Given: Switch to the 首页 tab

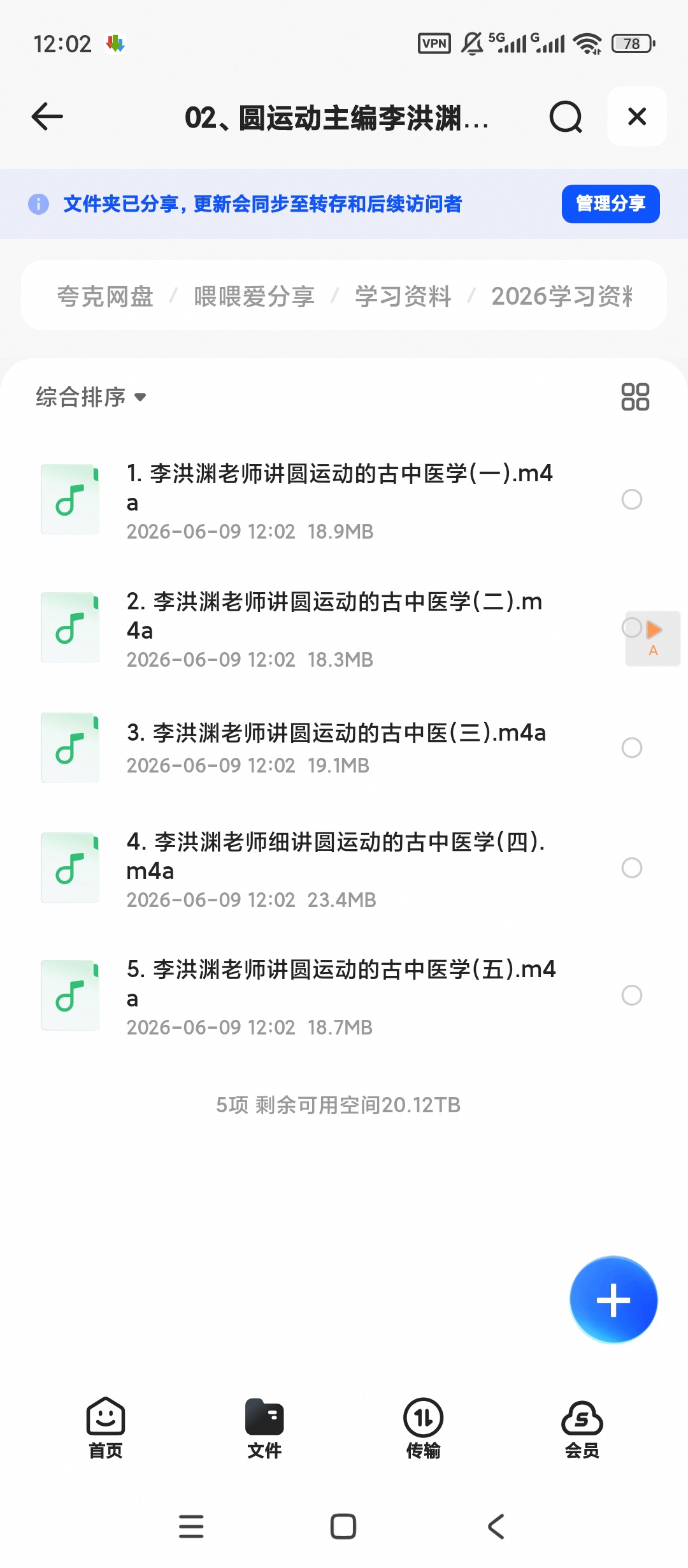Looking at the screenshot, I should pos(106,1428).
